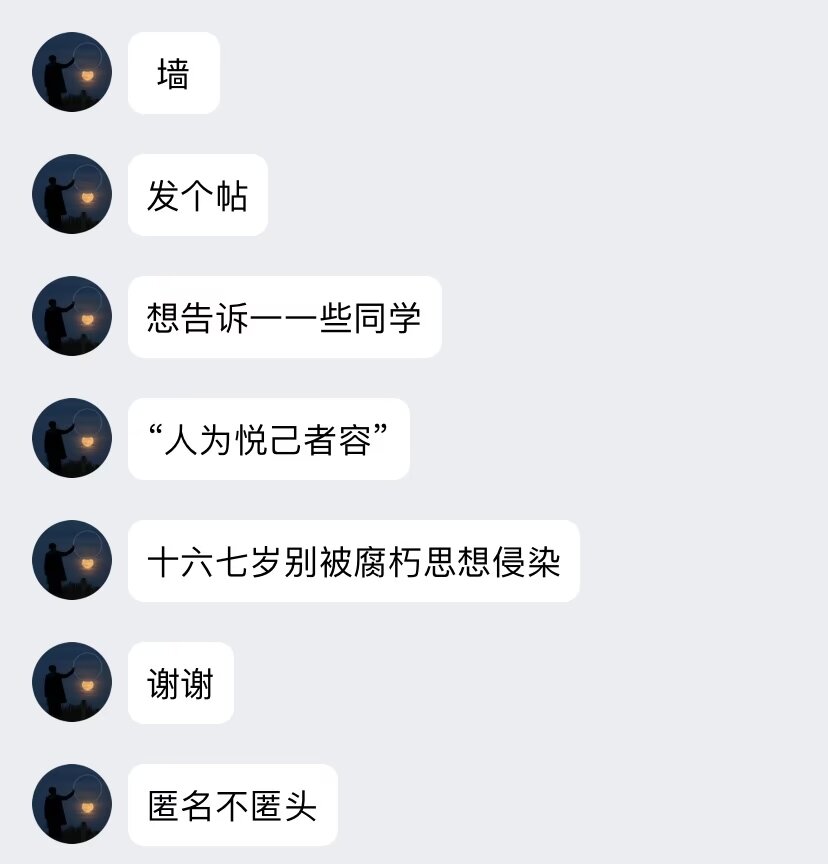Image resolution: width=828 pixels, height=864 pixels.
Task: Tap the avatar next to "发个帖"
Action: [x=72, y=194]
